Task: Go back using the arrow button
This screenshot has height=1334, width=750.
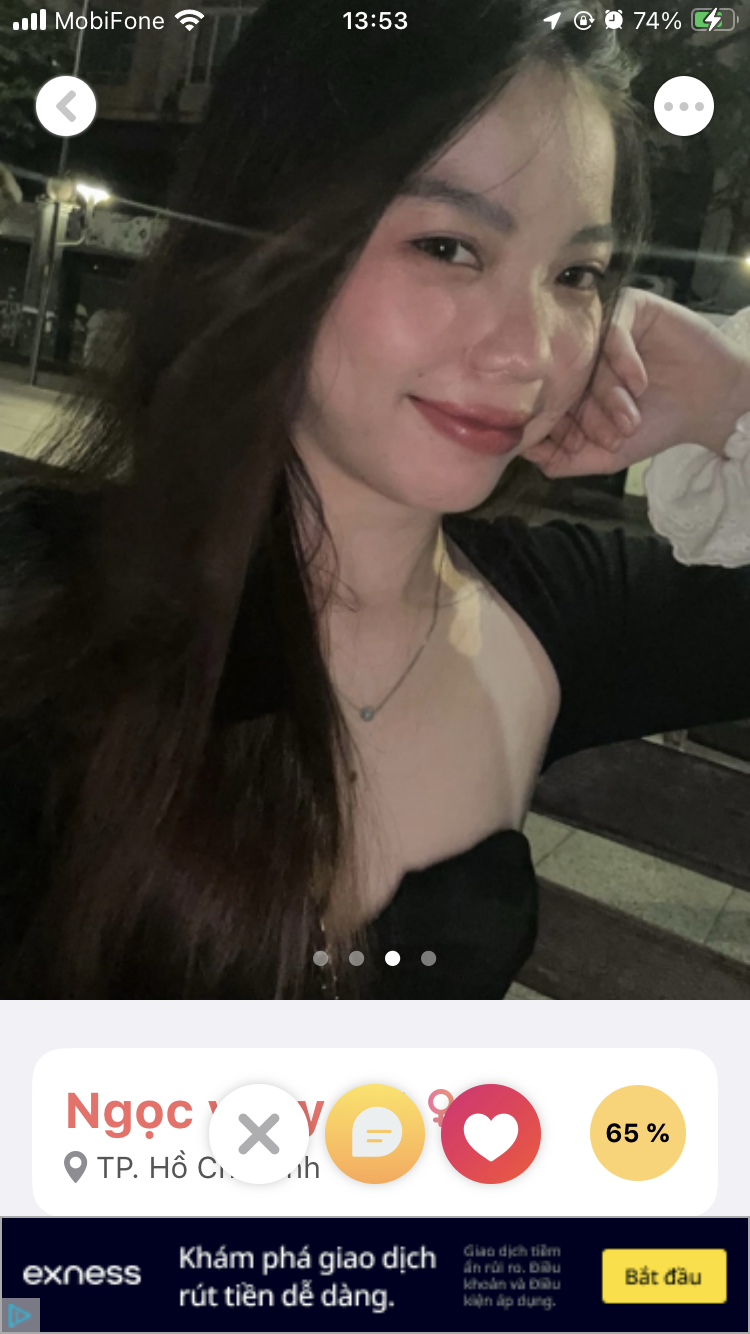Action: 66,106
